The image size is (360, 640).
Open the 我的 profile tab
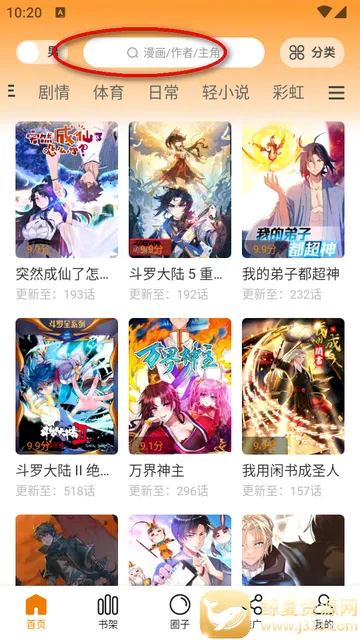click(x=324, y=611)
